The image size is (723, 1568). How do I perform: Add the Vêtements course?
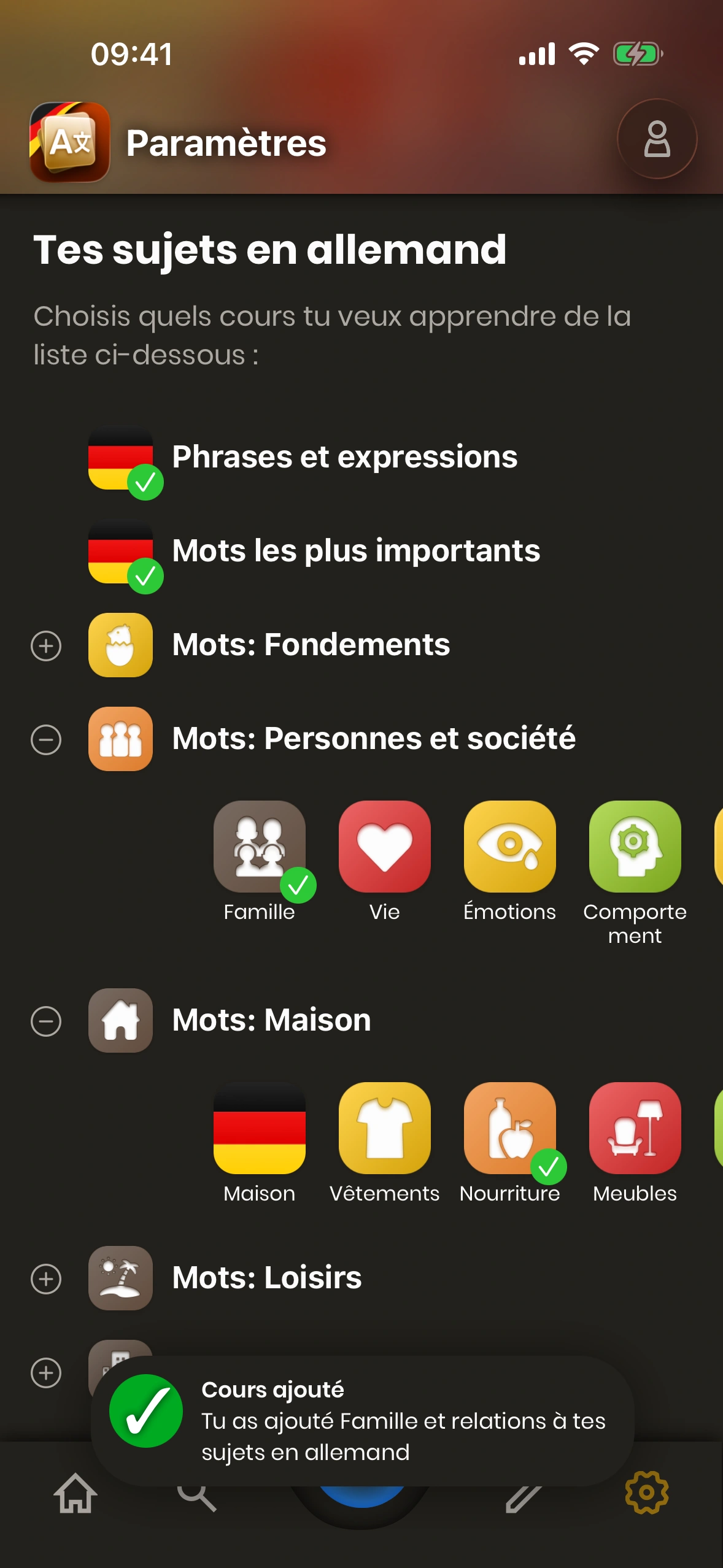tap(385, 1129)
